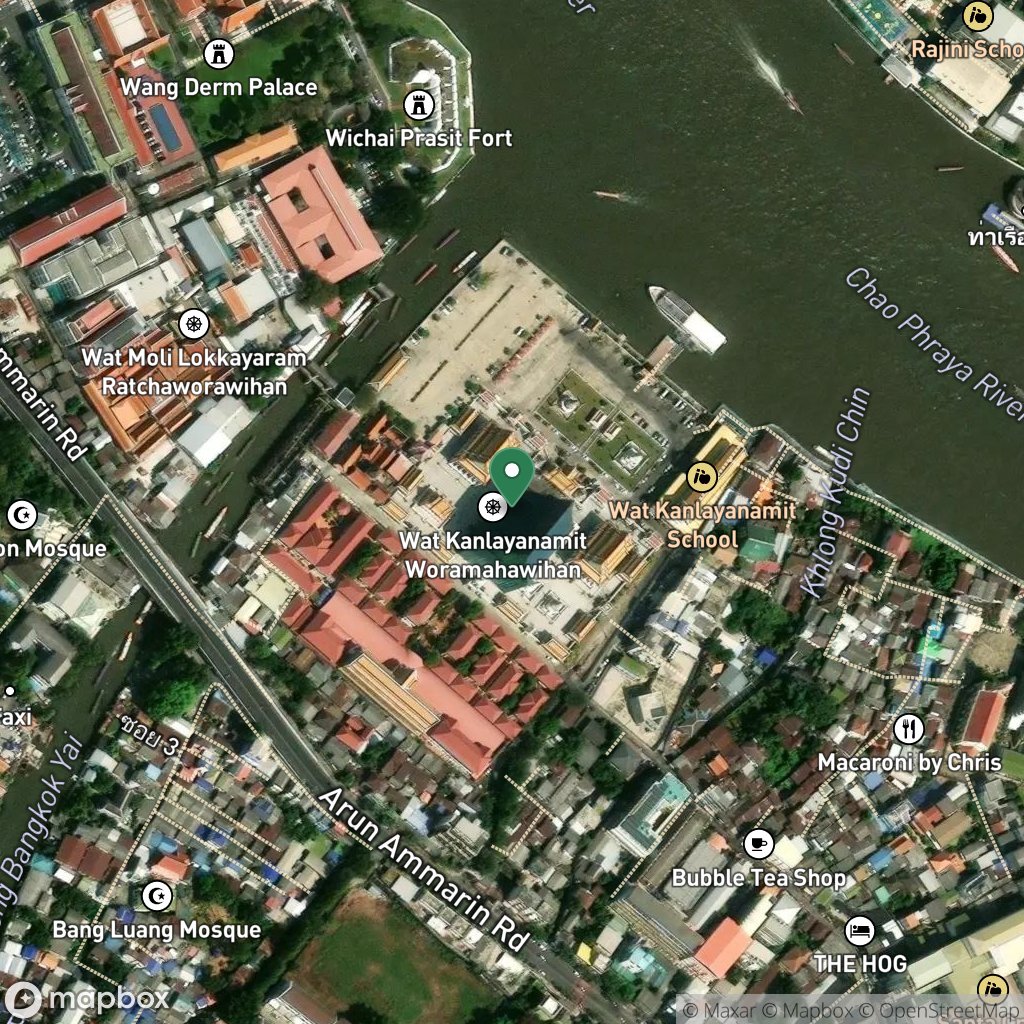Open the Mapbox logo link

pyautogui.click(x=86, y=999)
